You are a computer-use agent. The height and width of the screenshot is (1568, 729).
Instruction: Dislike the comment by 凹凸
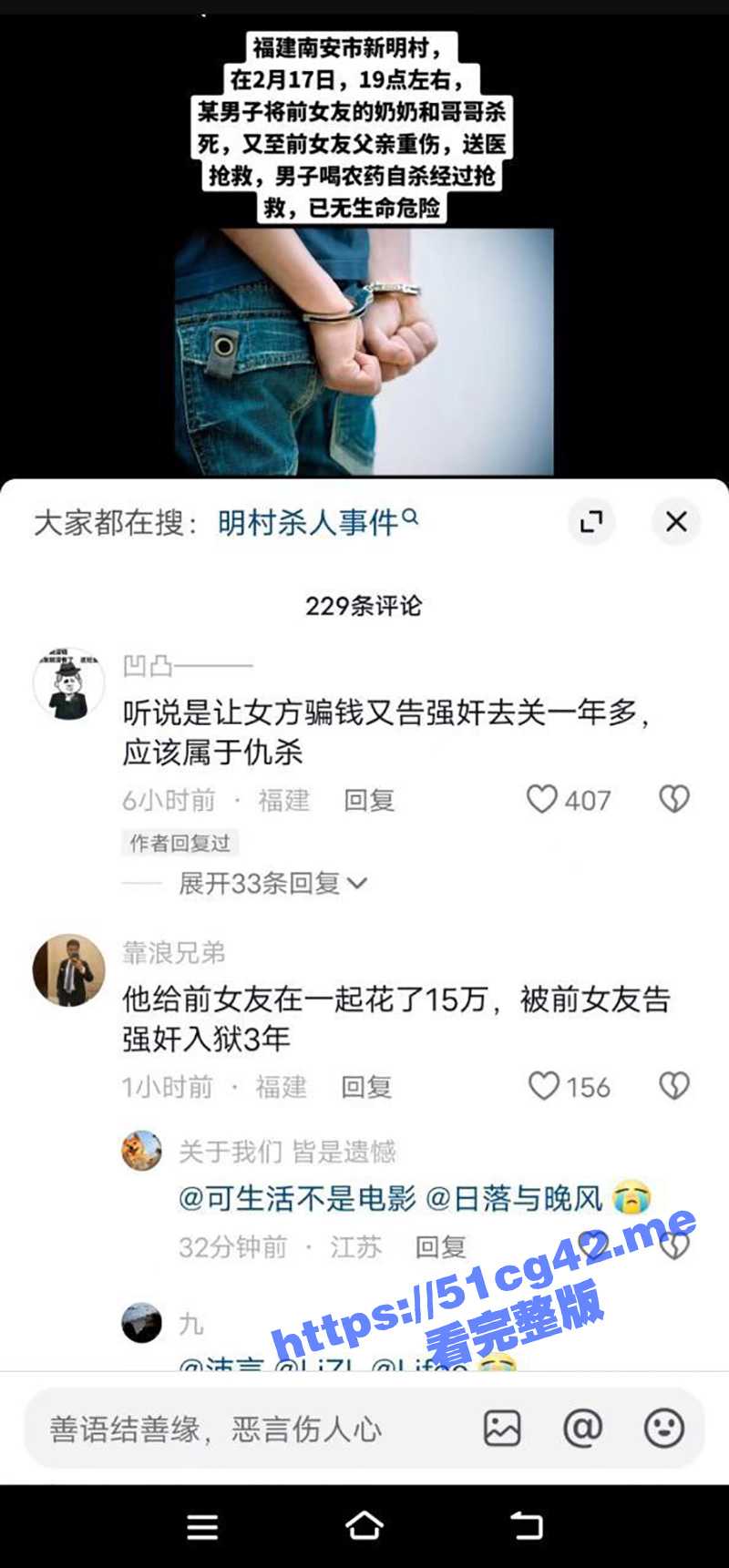(x=674, y=800)
